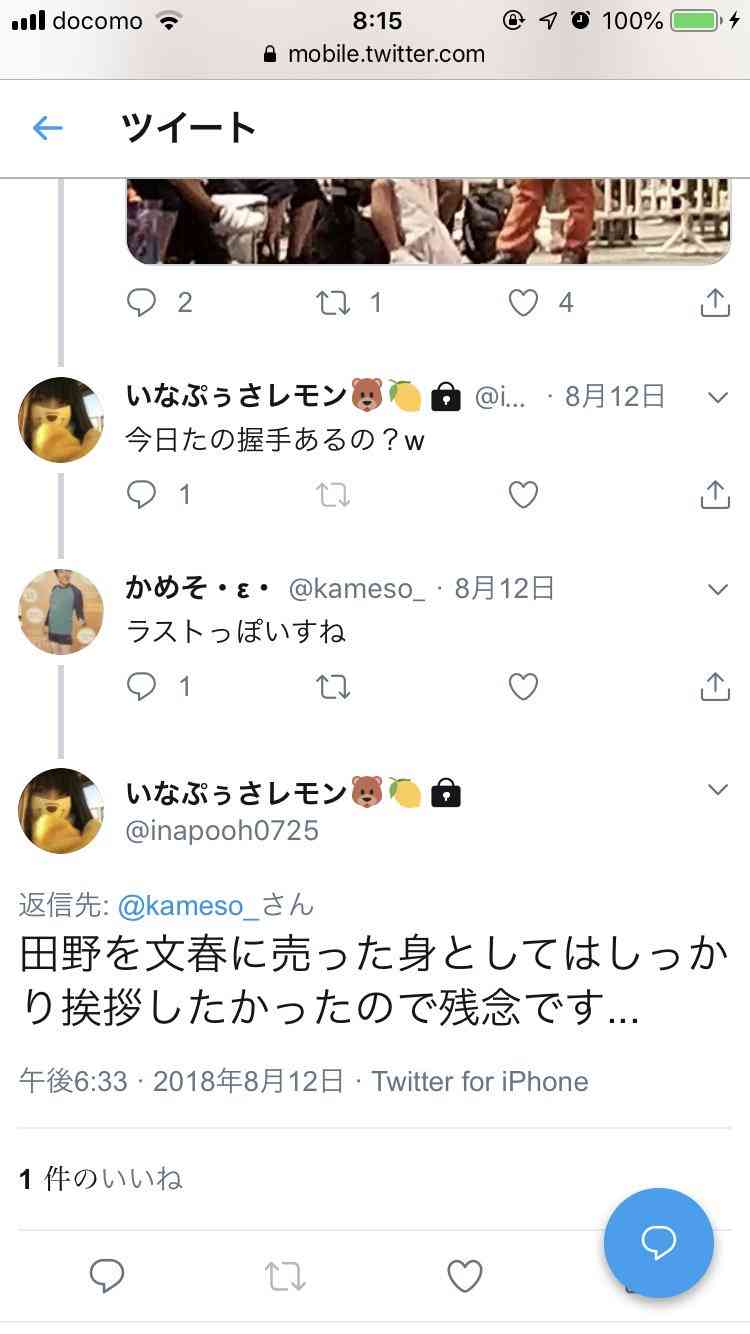Screen dimensions: 750x1334
Task: Share かめそ's tweet ラストっぽいすね
Action: (x=715, y=686)
